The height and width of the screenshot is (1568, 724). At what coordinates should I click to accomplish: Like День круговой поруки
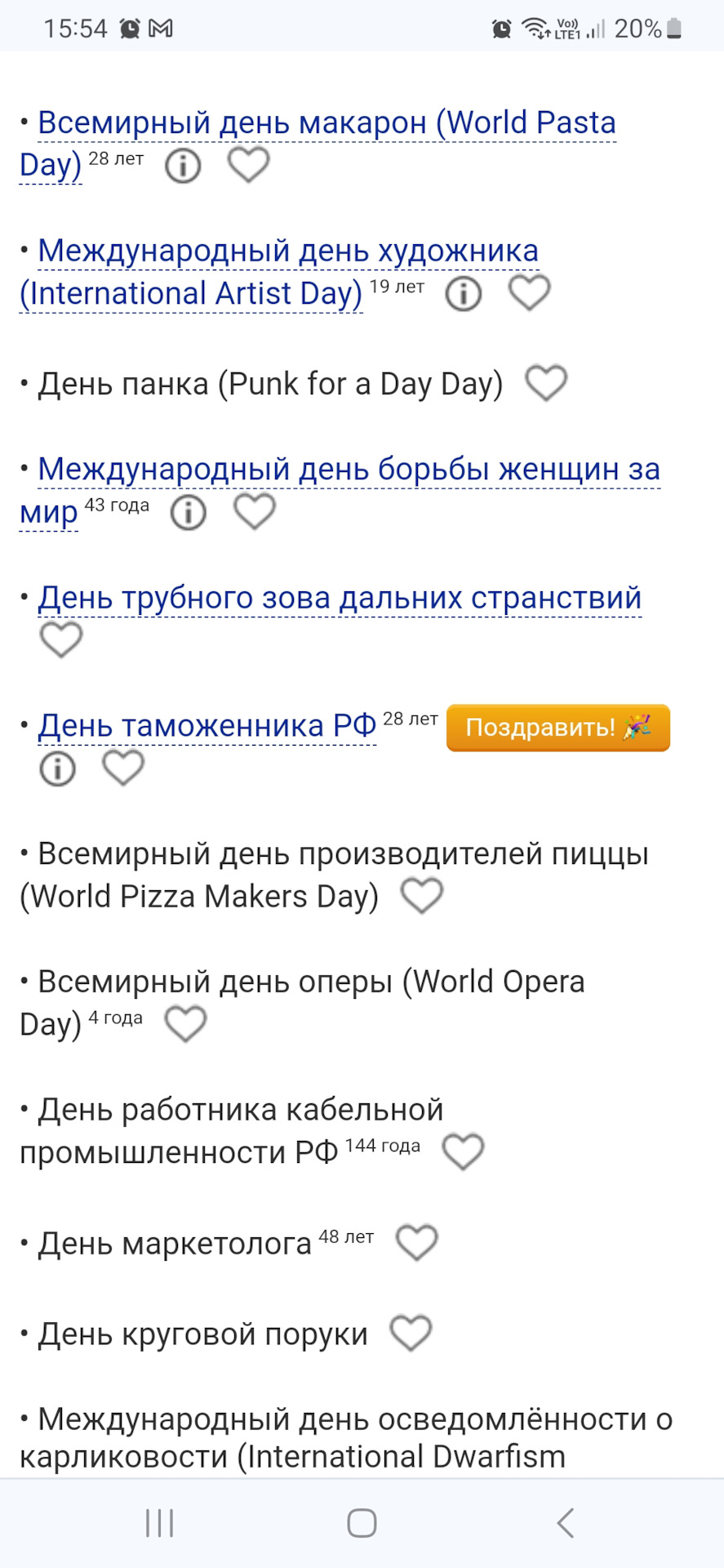(411, 1334)
